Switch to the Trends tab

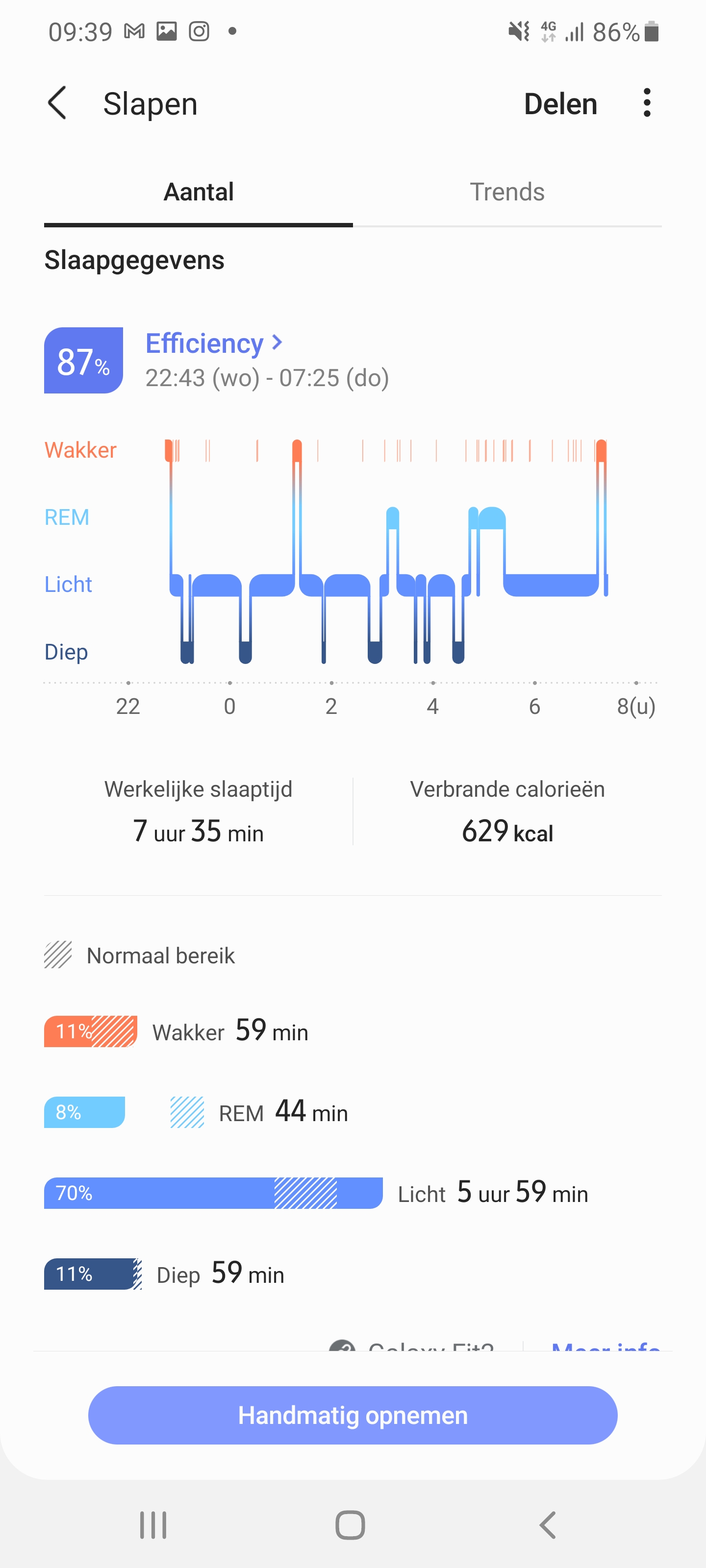[507, 193]
